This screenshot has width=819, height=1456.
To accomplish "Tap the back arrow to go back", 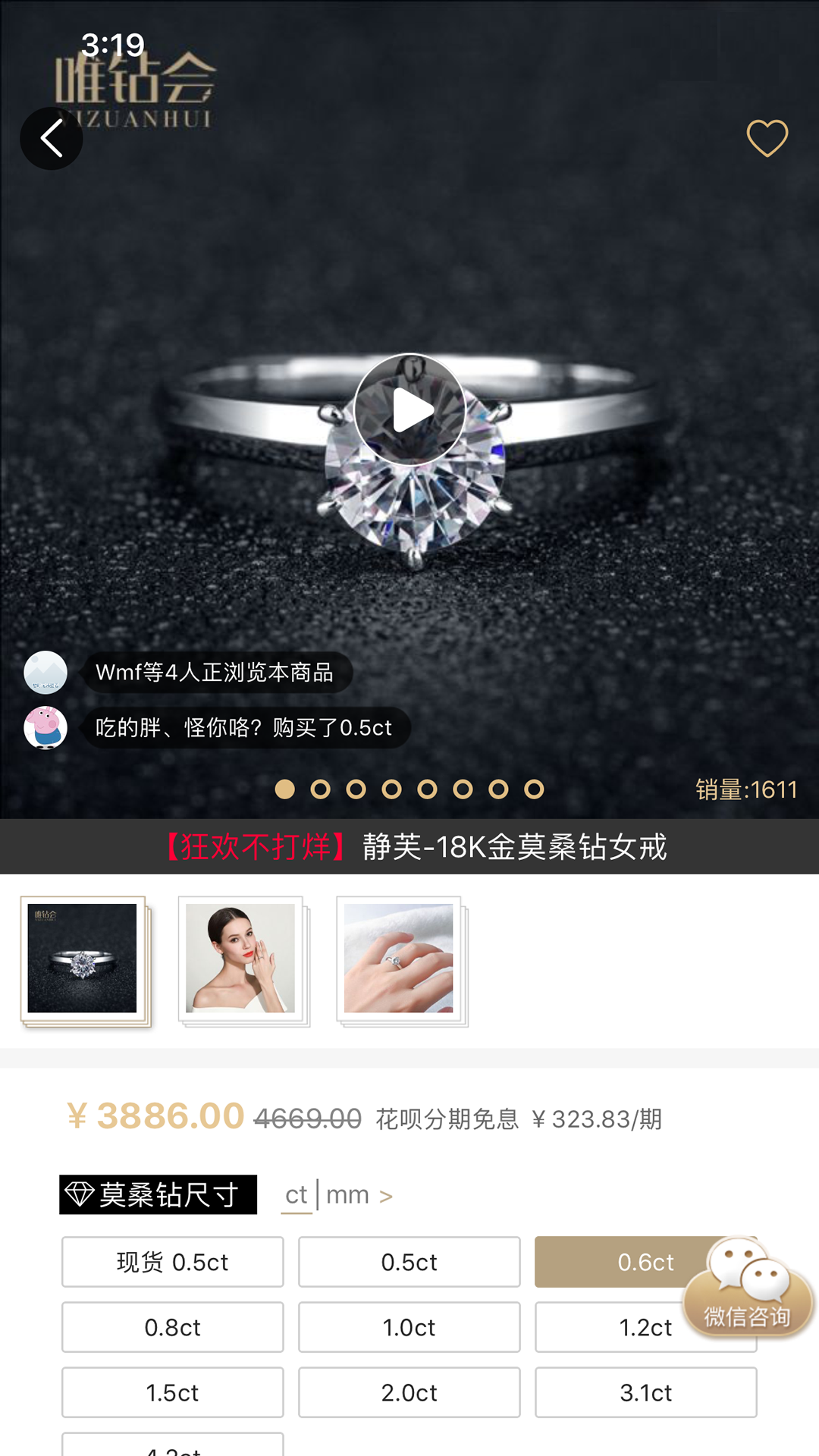I will pos(51,137).
